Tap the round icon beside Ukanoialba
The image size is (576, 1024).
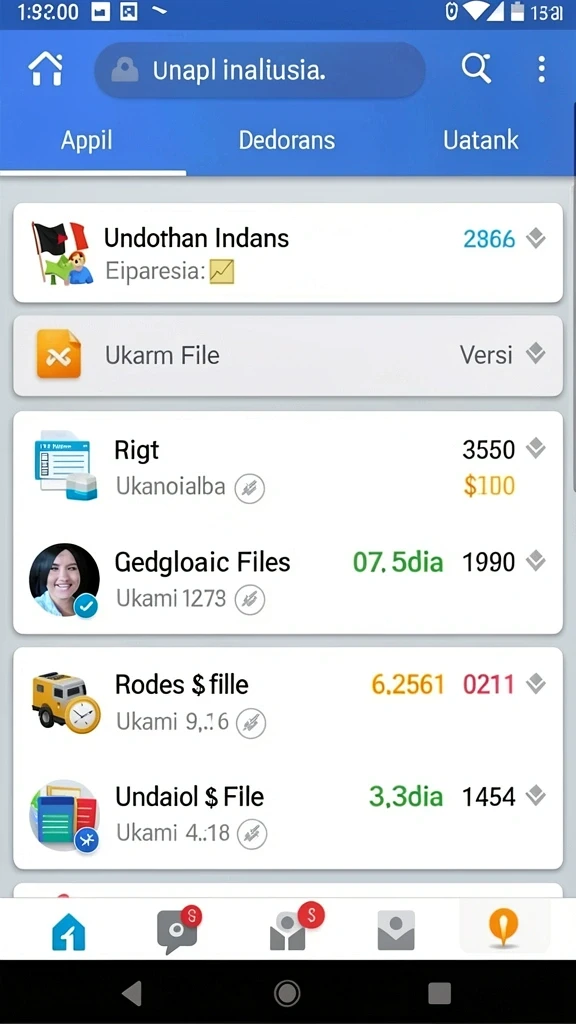(x=249, y=488)
